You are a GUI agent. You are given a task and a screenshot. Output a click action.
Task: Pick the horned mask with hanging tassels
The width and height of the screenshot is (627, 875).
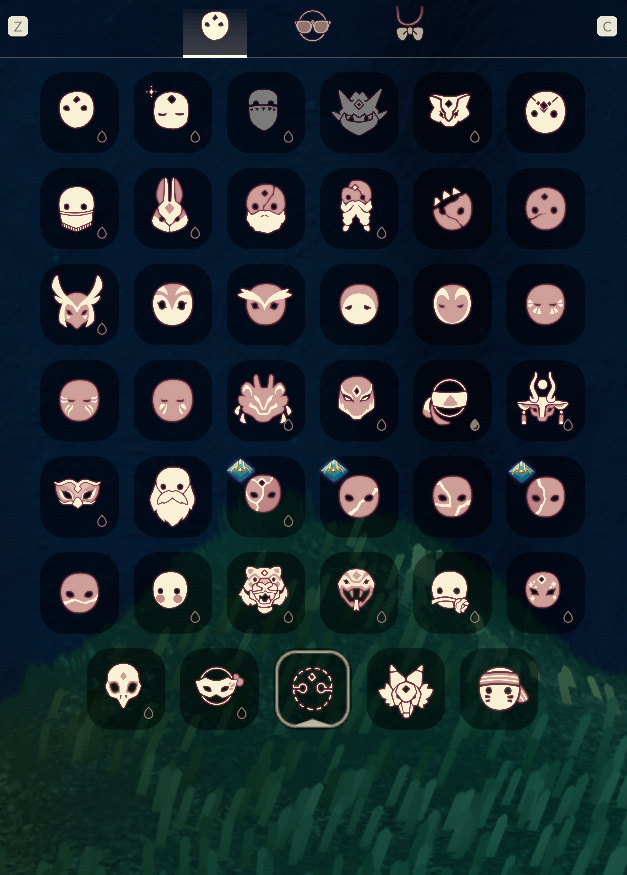pos(545,400)
